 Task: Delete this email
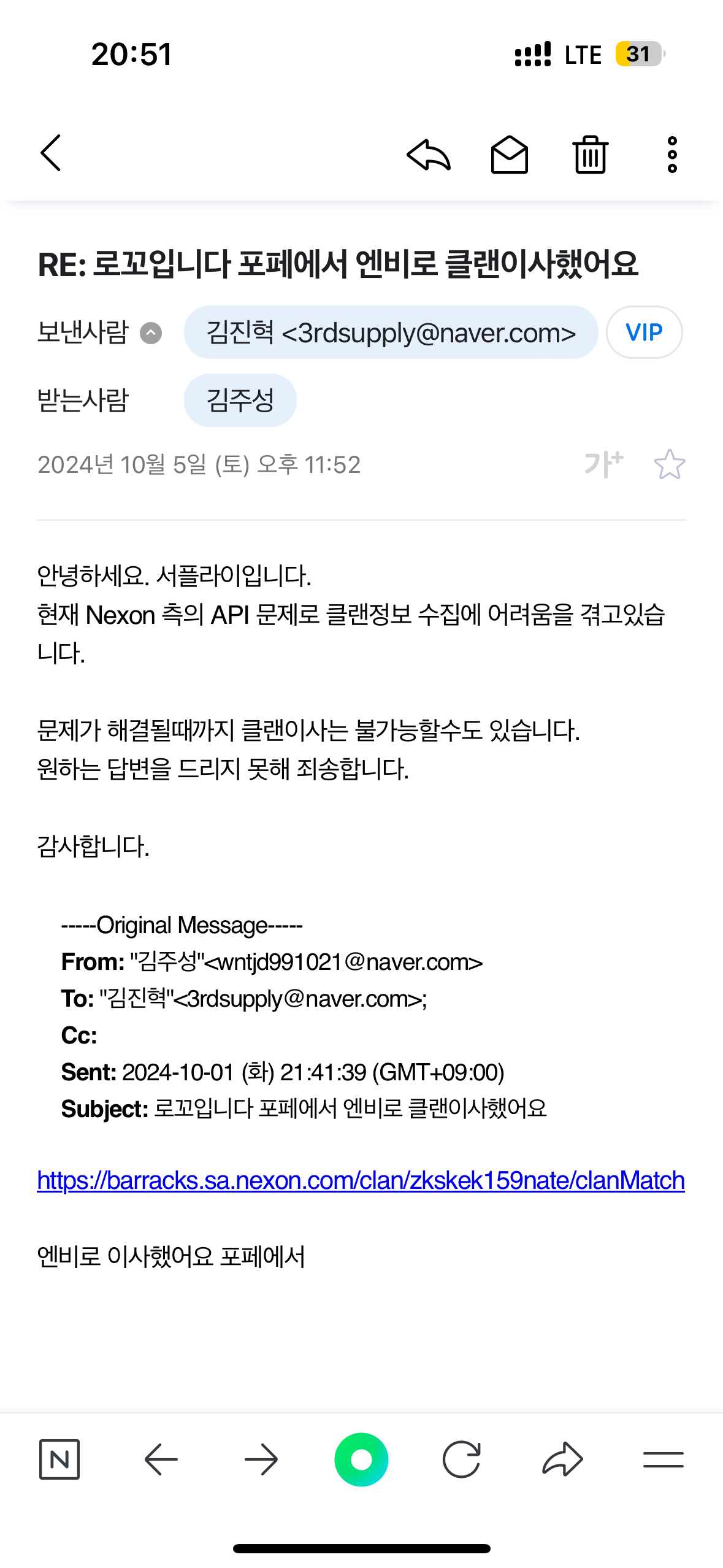(590, 155)
